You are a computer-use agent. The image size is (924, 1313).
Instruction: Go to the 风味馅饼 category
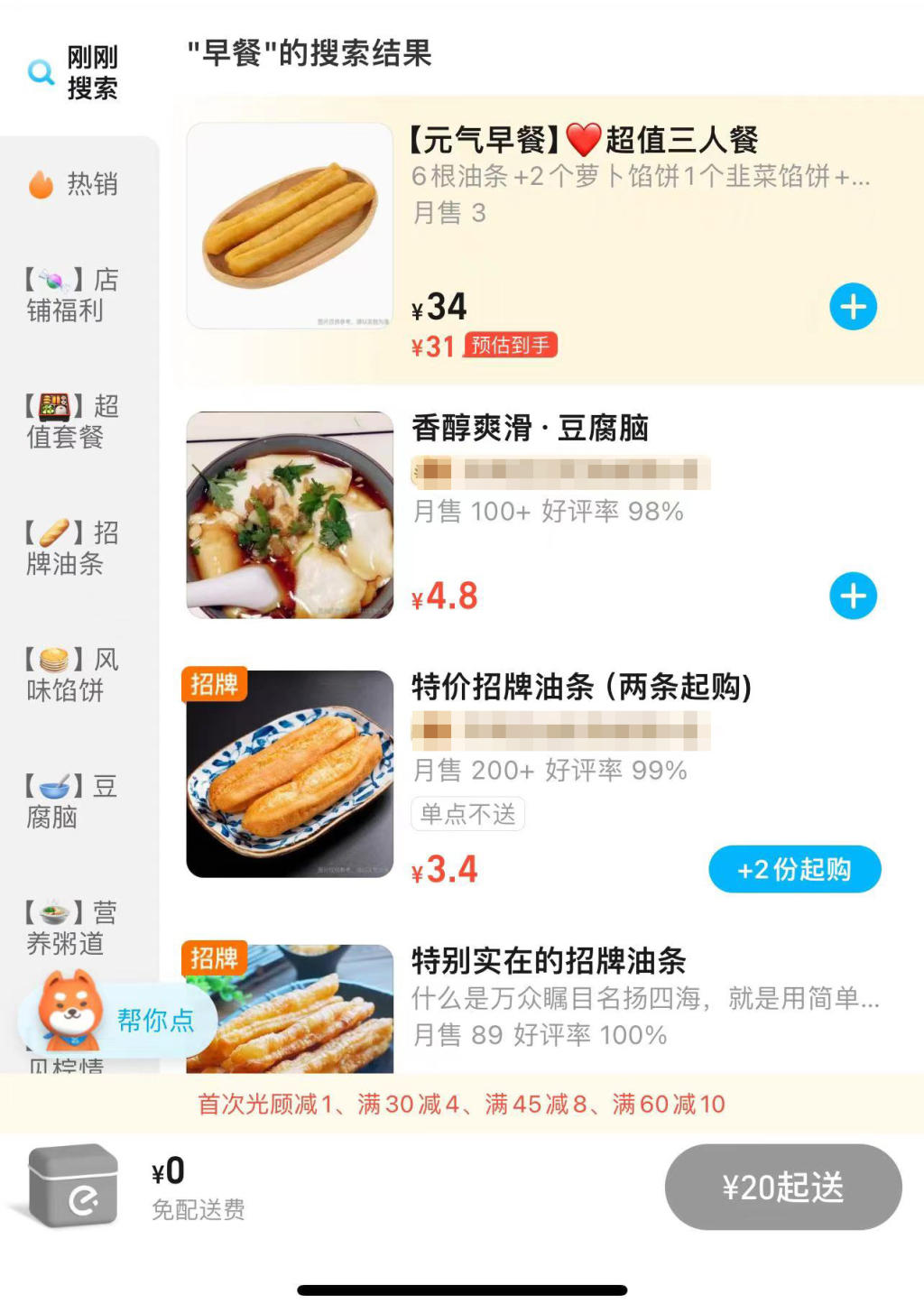tap(73, 675)
